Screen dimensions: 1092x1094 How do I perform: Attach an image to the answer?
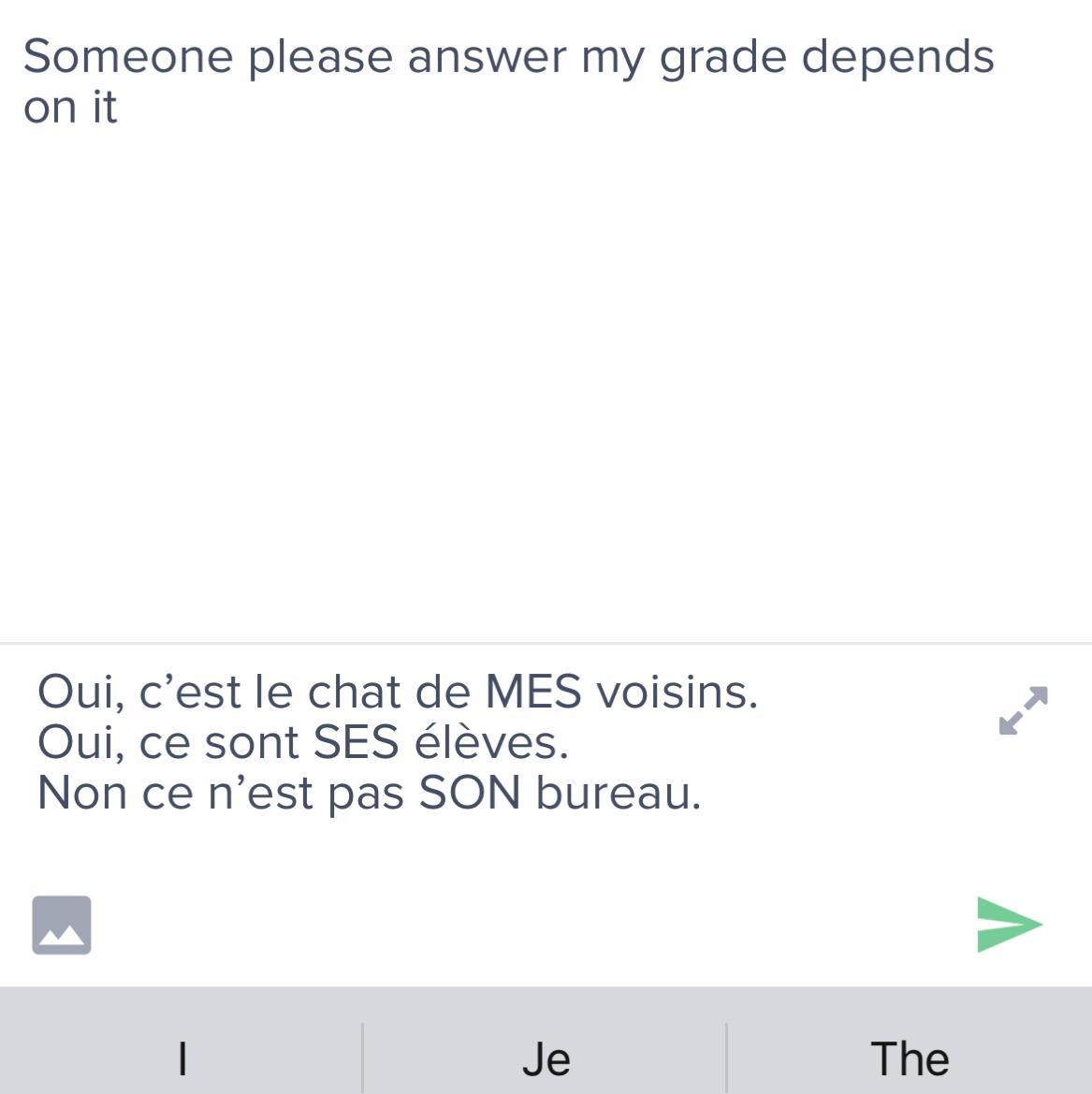coord(62,925)
